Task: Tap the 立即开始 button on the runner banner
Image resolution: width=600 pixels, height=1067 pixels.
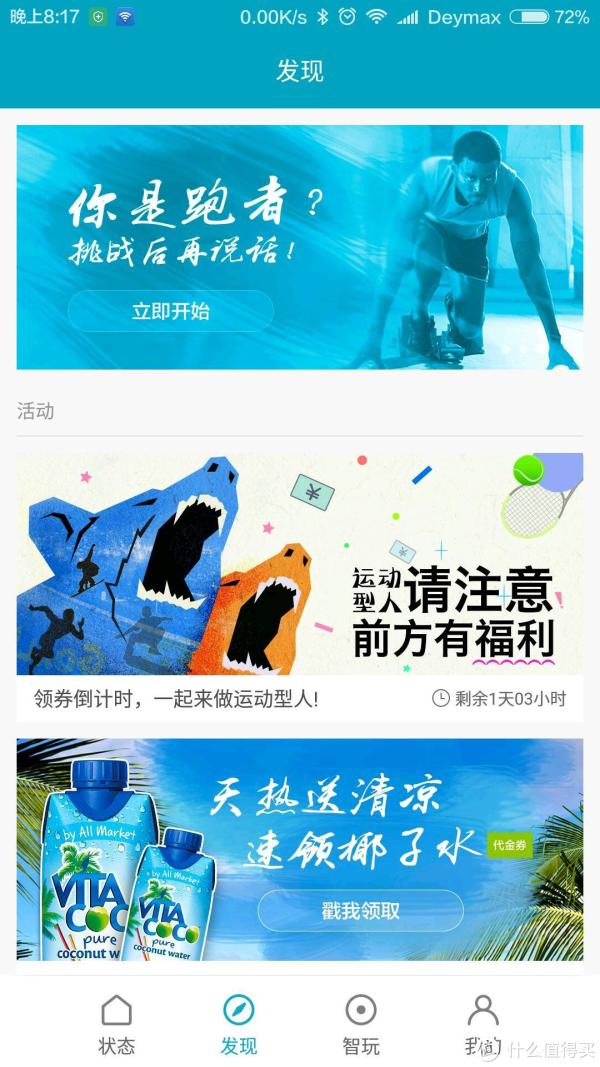Action: [x=170, y=311]
